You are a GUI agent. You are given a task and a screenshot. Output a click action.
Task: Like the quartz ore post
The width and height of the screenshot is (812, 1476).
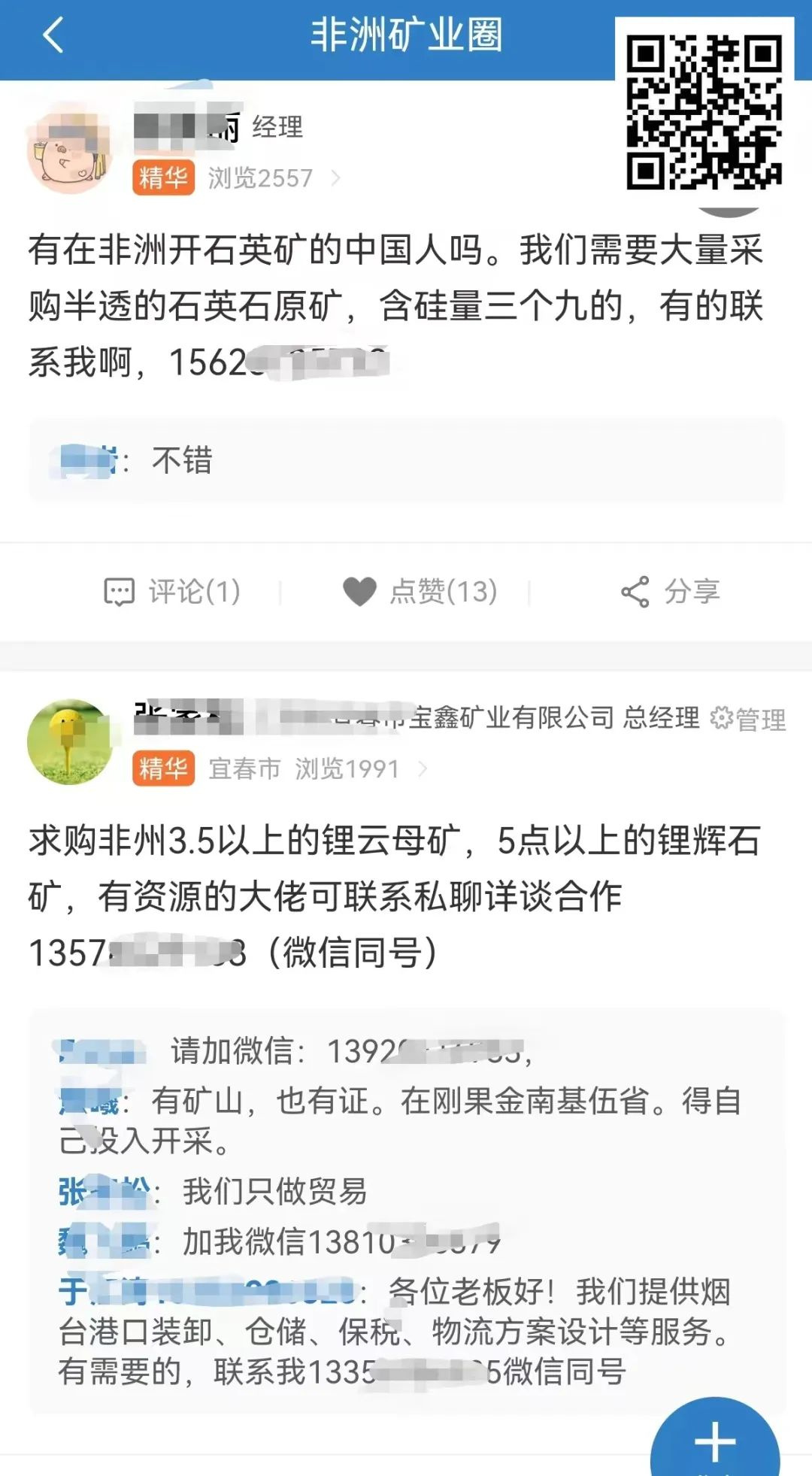coord(421,592)
